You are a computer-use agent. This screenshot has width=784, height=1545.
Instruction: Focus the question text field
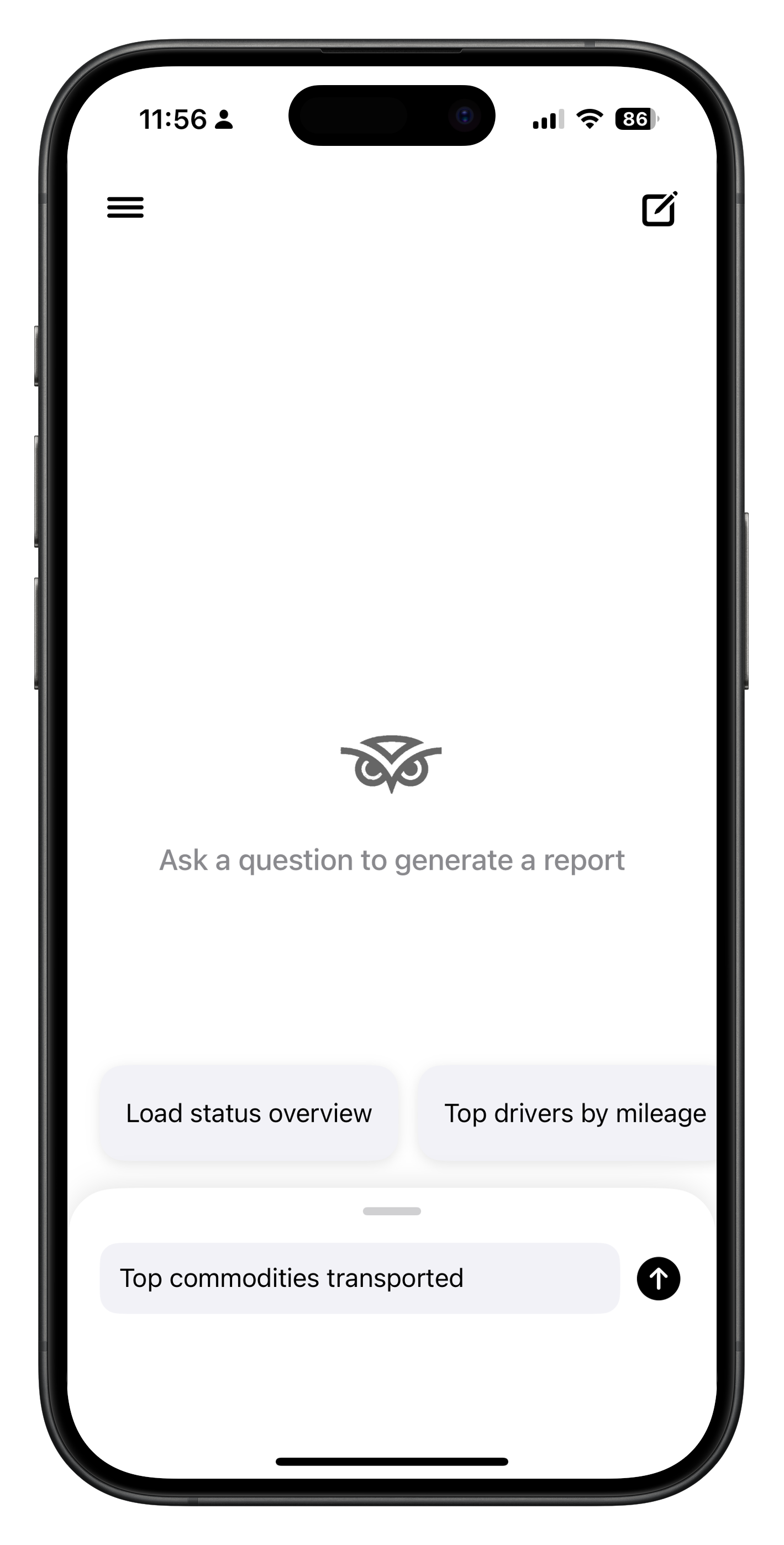coord(359,1278)
